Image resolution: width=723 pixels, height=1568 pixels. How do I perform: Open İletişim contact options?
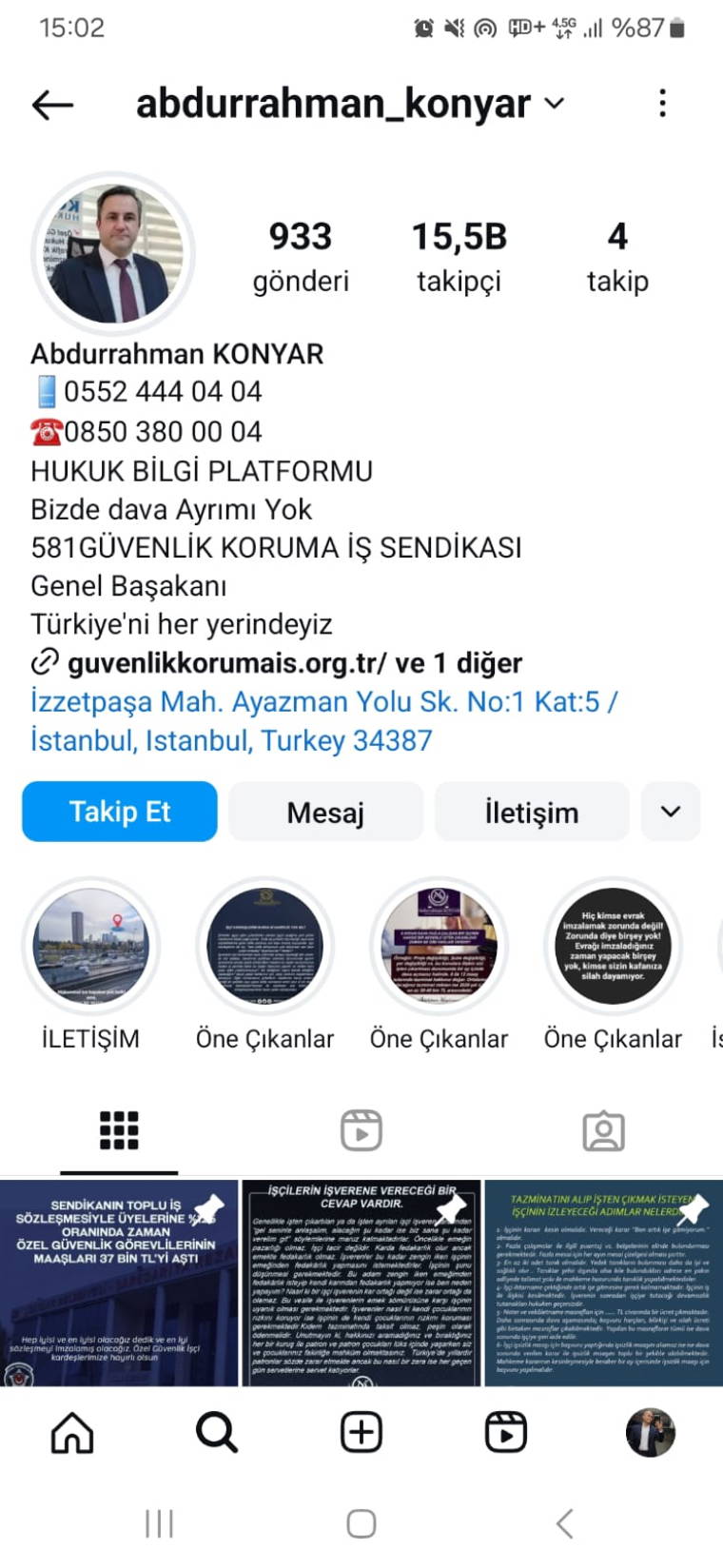(532, 812)
